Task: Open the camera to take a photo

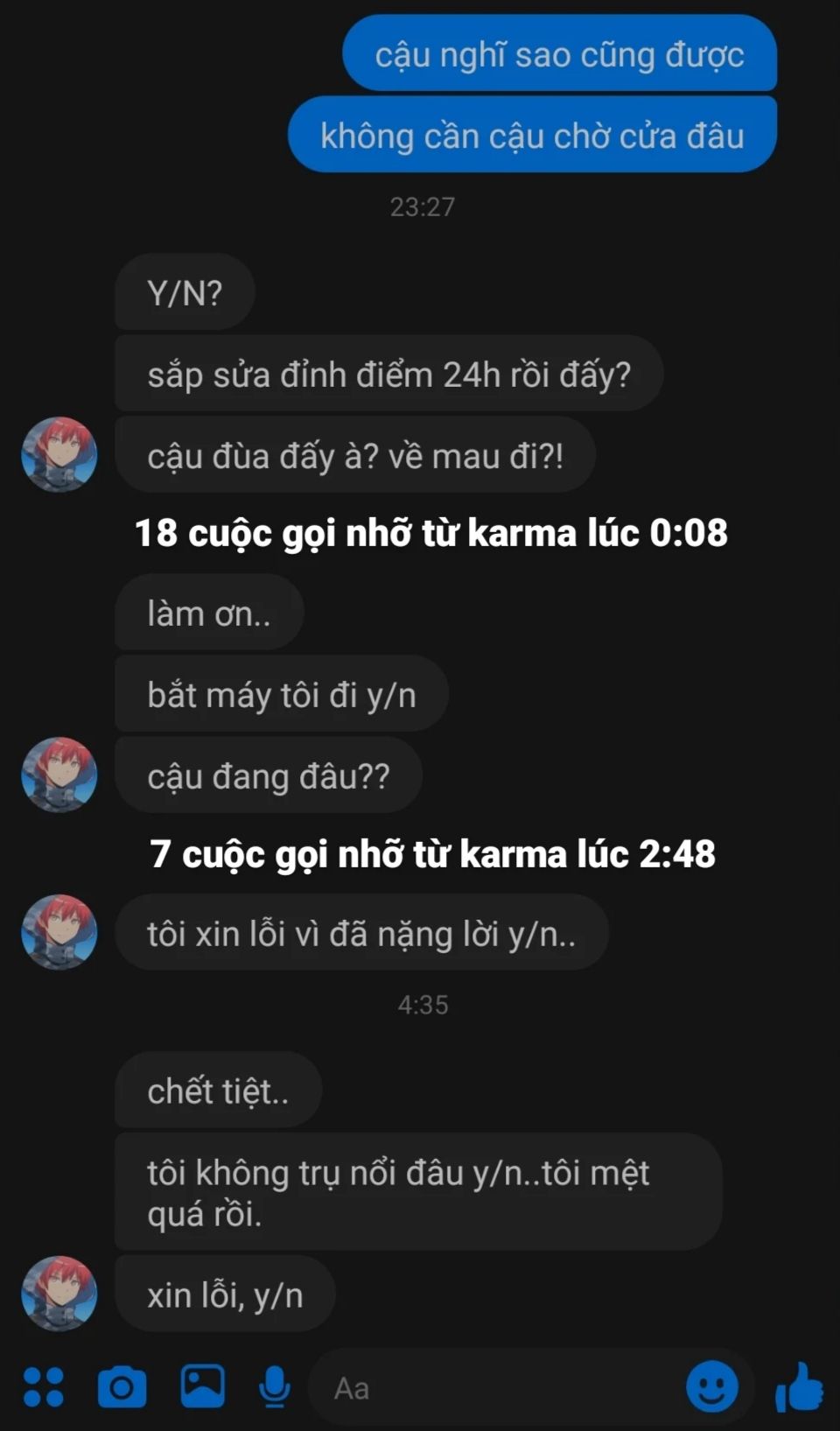Action: pos(122,1387)
